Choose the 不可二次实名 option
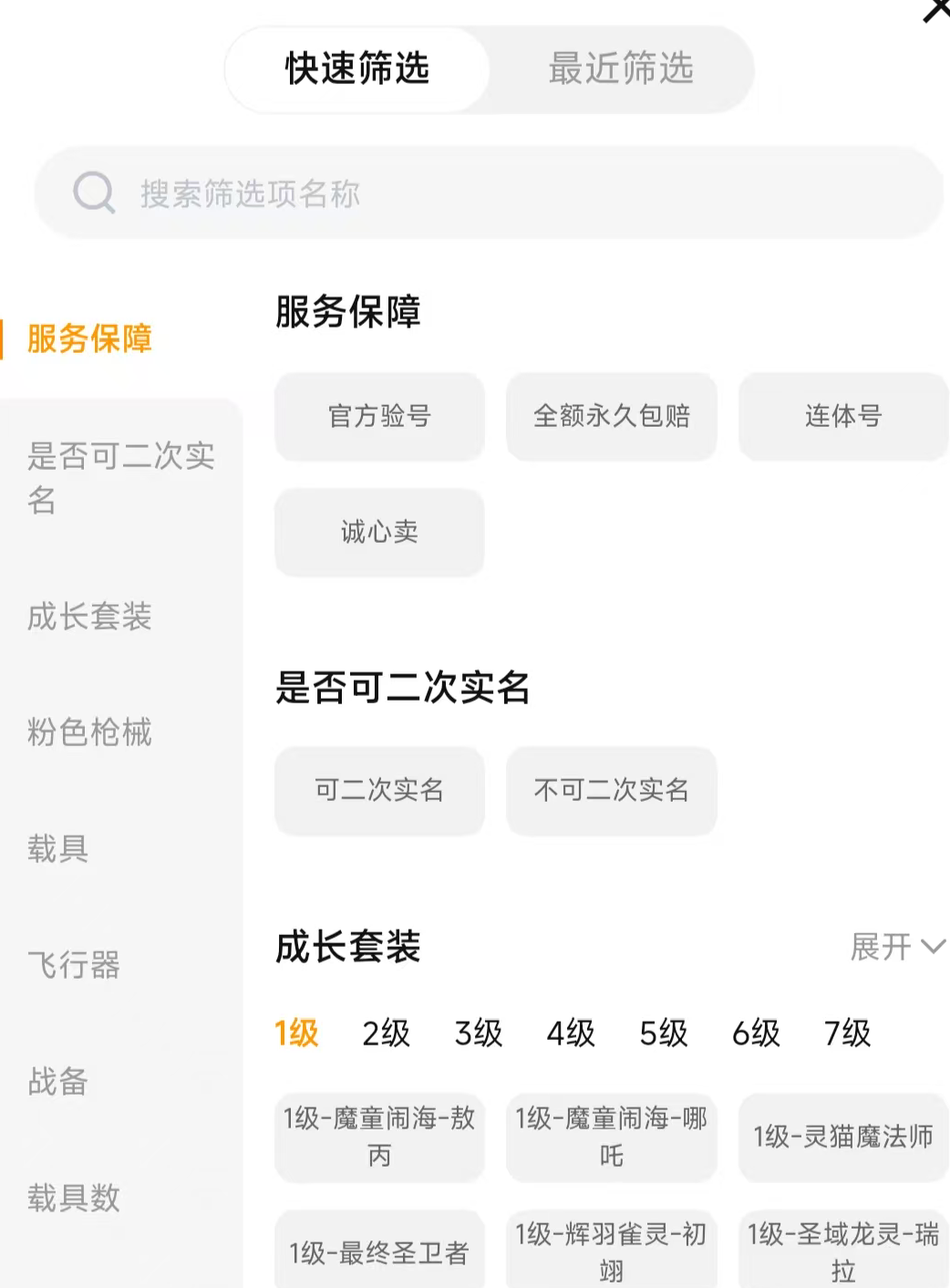950x1288 pixels. pyautogui.click(x=611, y=791)
